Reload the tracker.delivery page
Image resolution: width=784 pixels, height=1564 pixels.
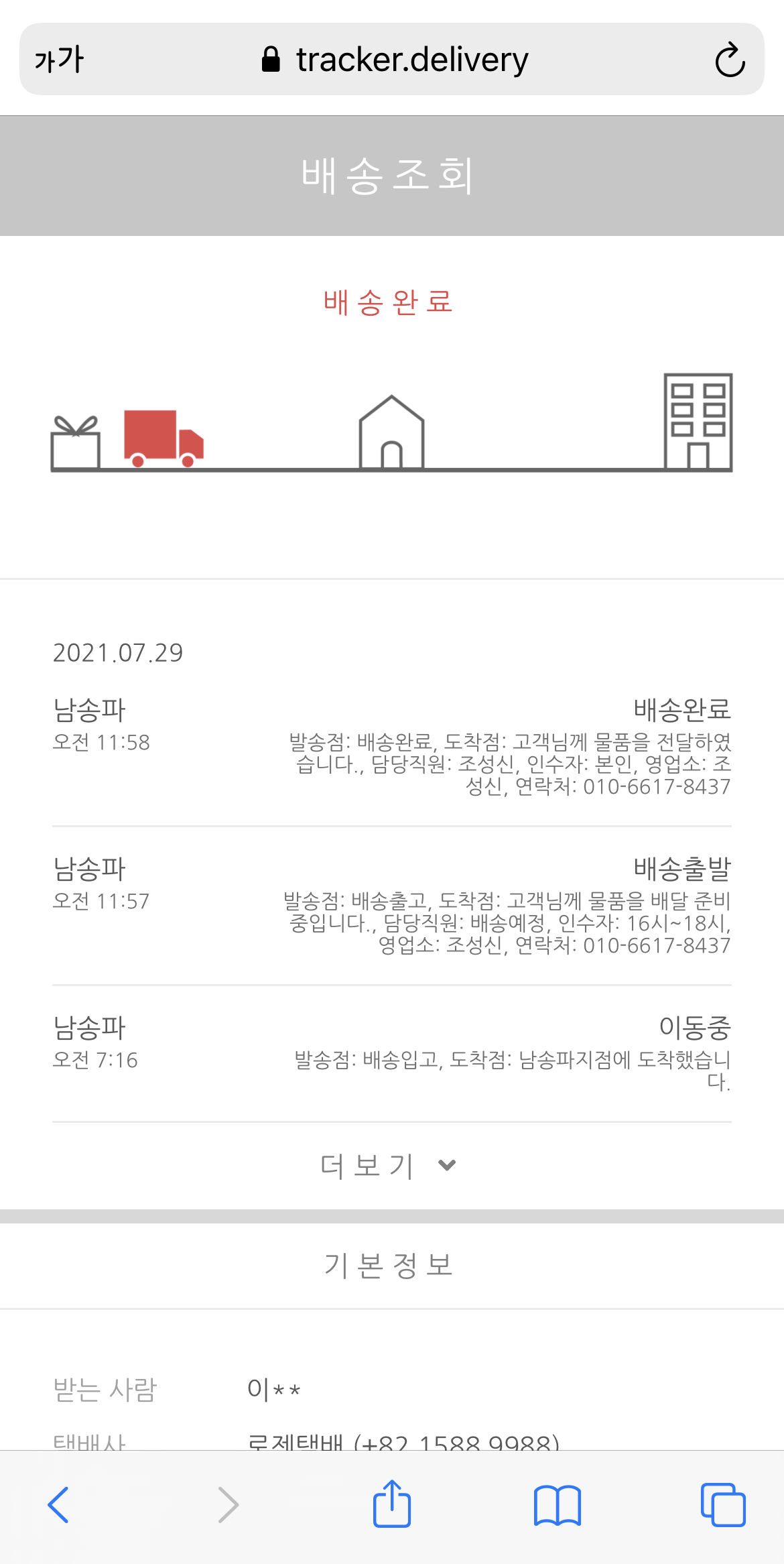coord(730,60)
